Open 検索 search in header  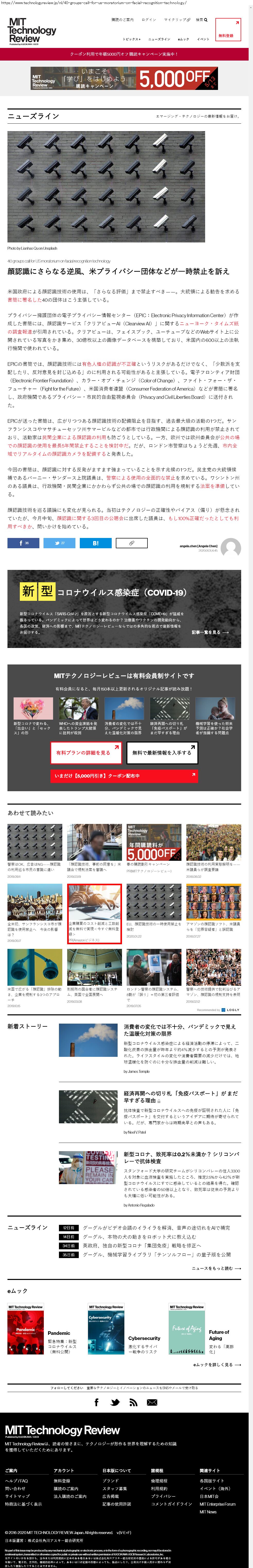[201, 20]
